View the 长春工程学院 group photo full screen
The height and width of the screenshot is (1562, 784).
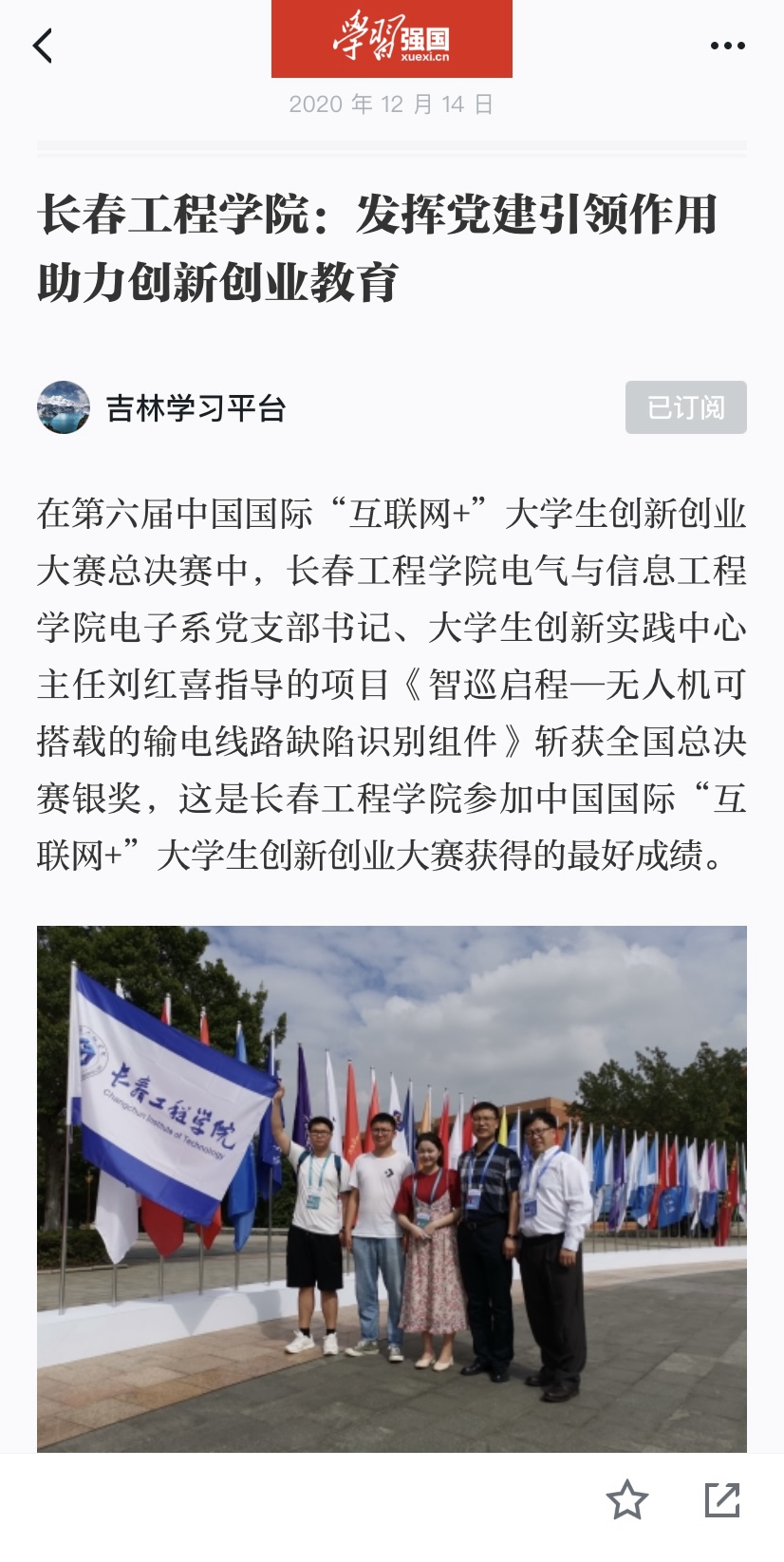(x=391, y=1187)
